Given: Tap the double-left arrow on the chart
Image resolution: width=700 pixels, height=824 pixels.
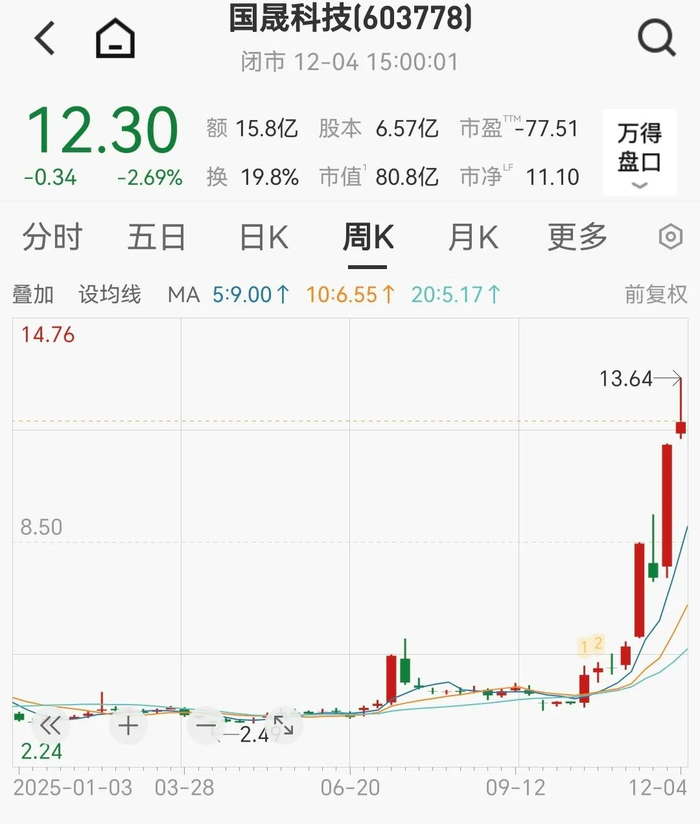Looking at the screenshot, I should (49, 725).
